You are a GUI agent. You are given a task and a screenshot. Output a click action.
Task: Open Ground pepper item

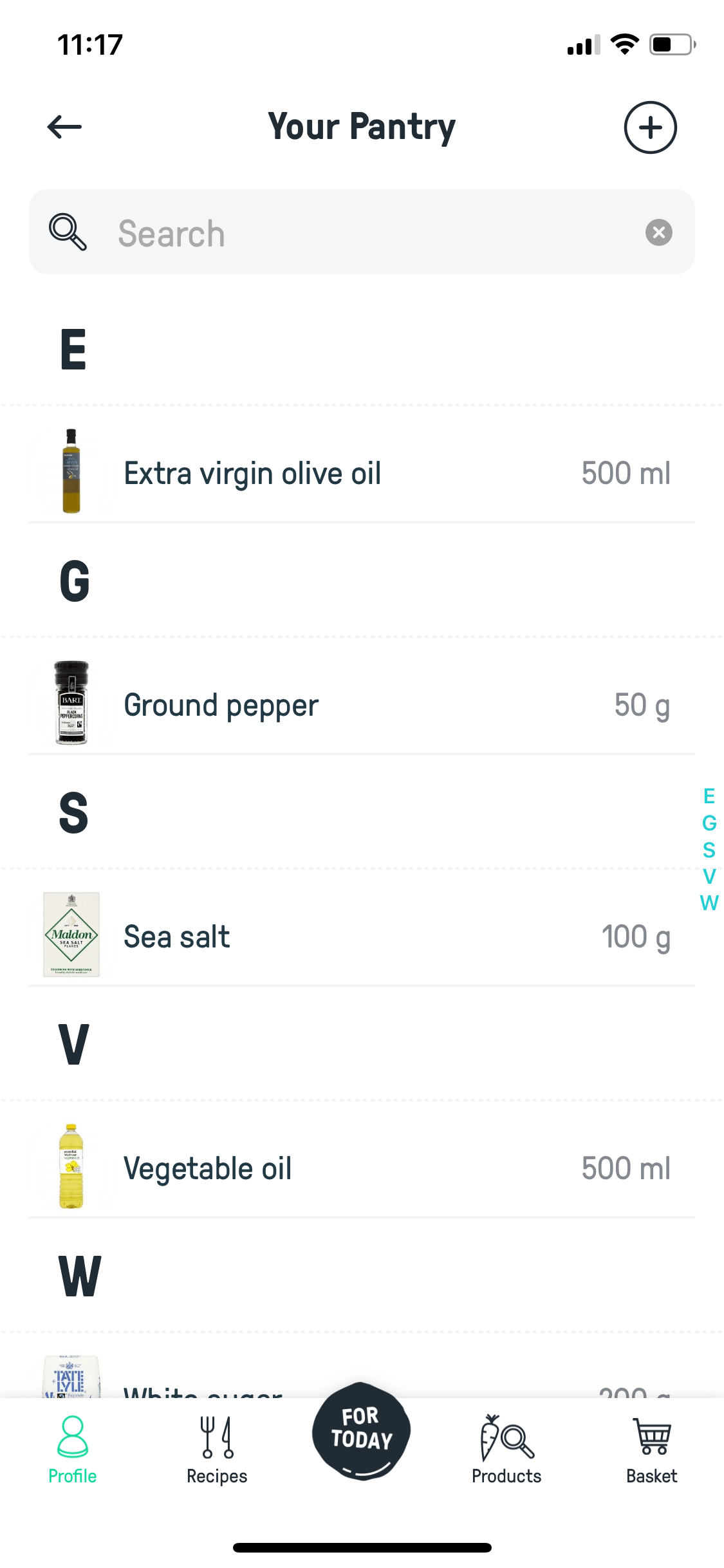362,704
